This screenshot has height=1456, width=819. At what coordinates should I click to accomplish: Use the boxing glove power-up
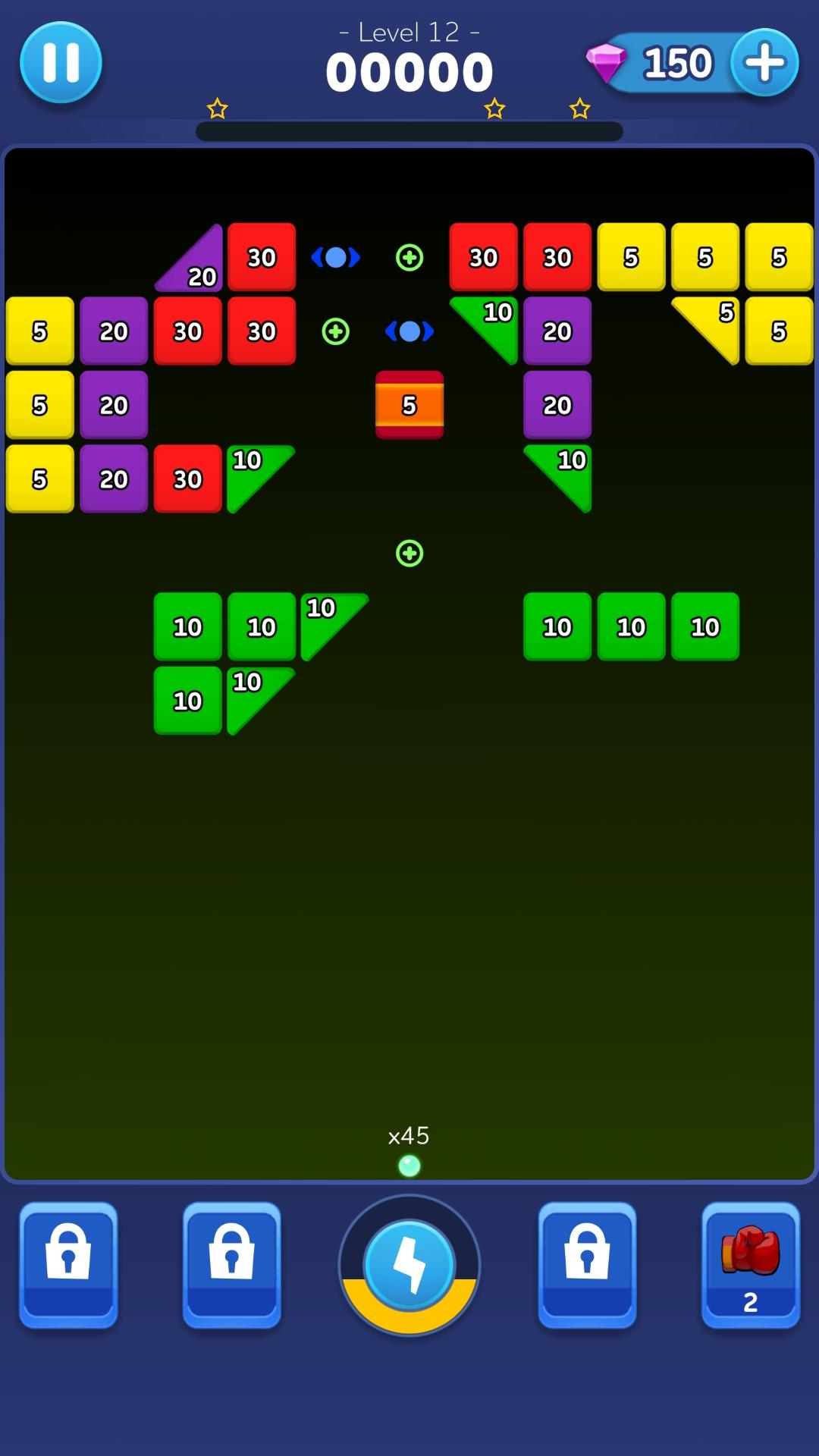(x=750, y=1263)
